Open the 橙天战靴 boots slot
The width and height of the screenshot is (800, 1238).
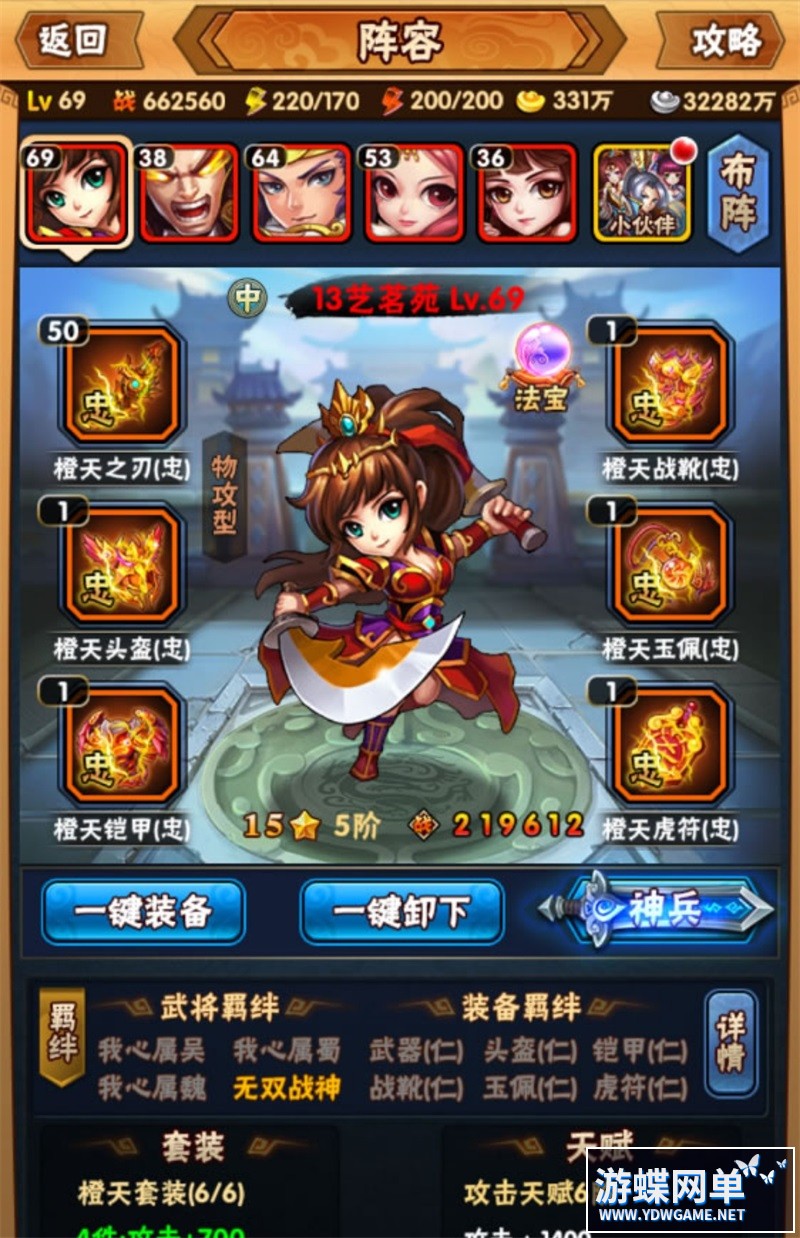tap(671, 384)
